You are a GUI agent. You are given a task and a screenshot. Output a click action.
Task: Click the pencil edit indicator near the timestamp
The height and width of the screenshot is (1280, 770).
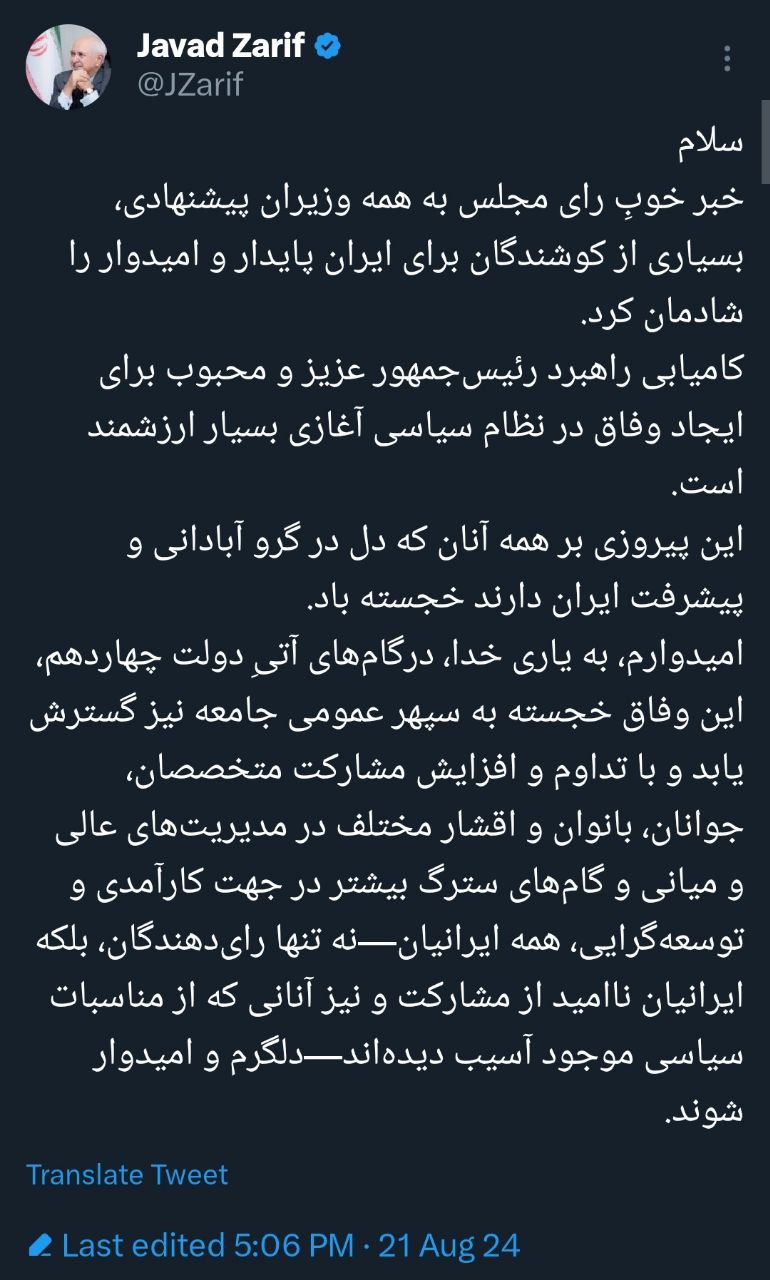point(42,1243)
